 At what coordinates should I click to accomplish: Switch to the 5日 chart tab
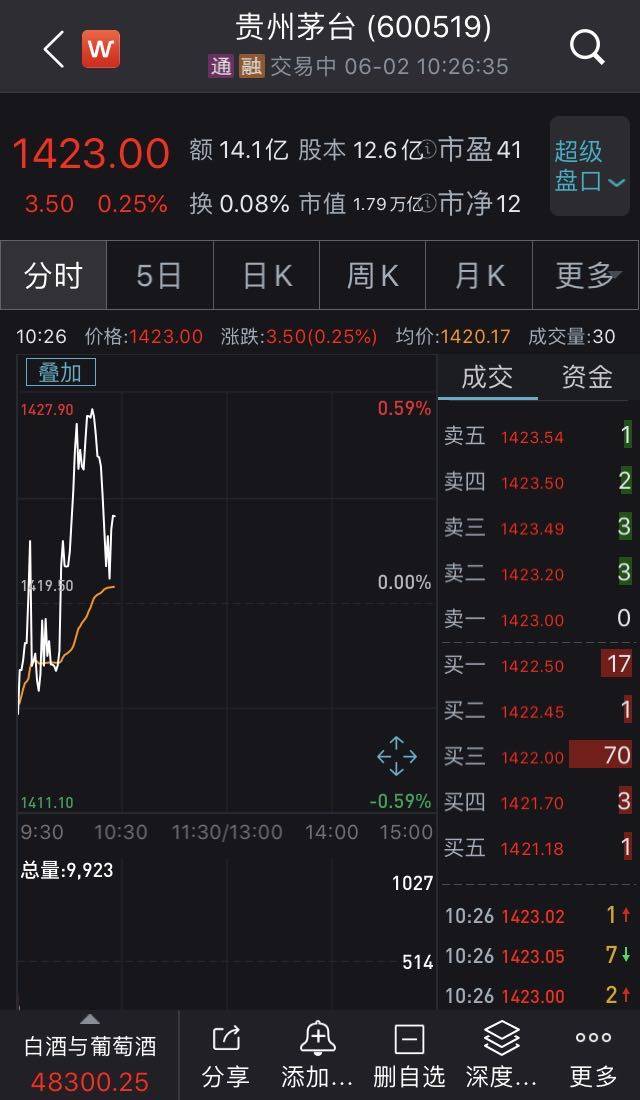click(x=159, y=276)
